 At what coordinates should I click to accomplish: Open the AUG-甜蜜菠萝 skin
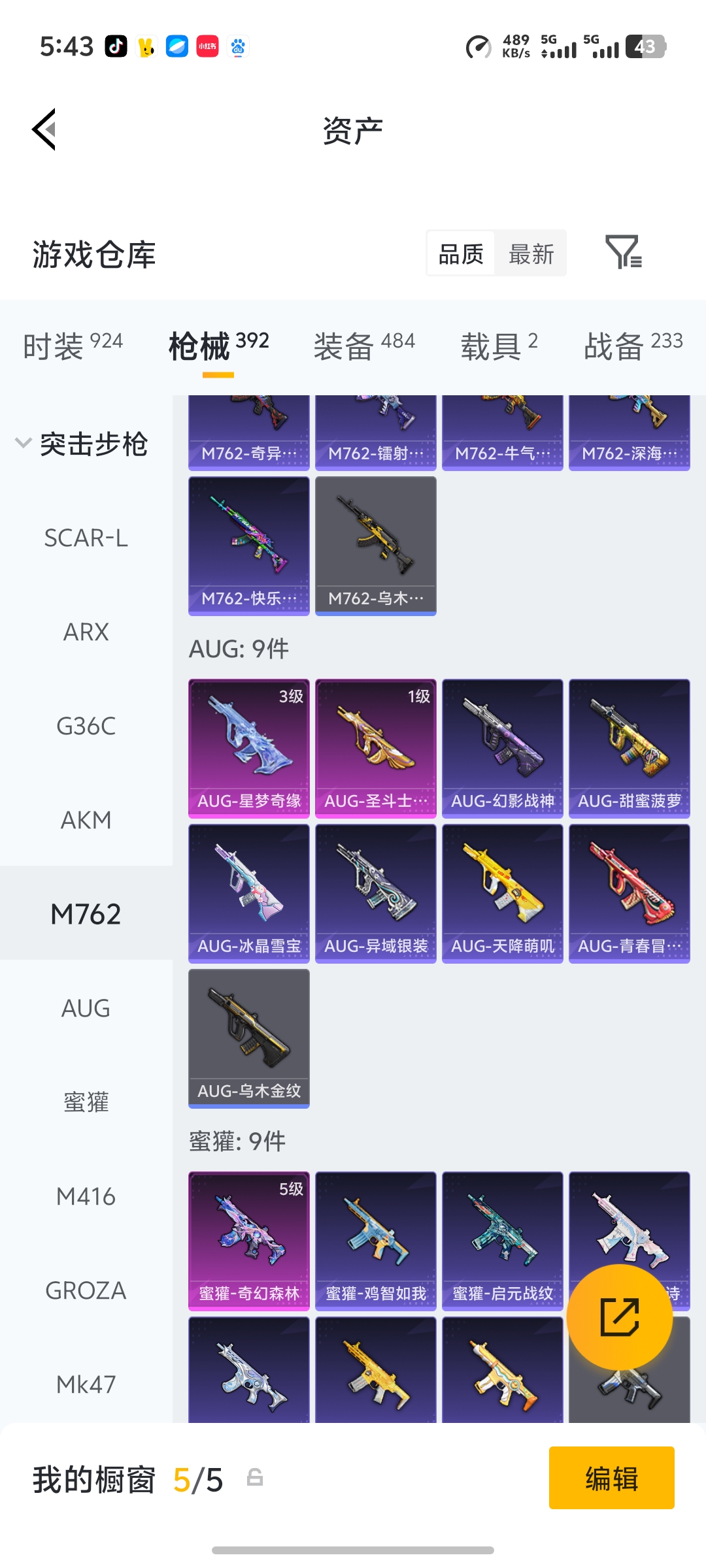(630, 749)
